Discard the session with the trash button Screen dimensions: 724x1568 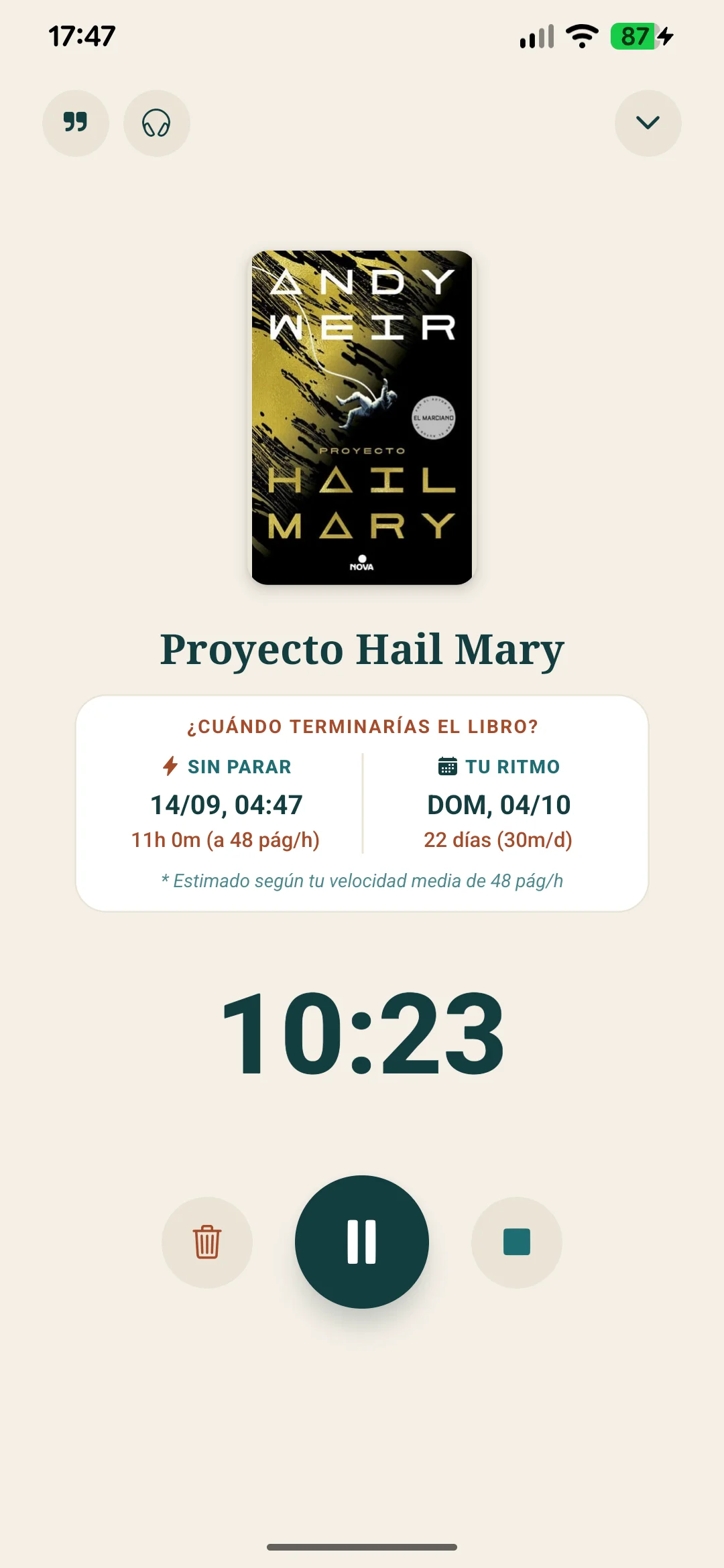click(207, 1242)
